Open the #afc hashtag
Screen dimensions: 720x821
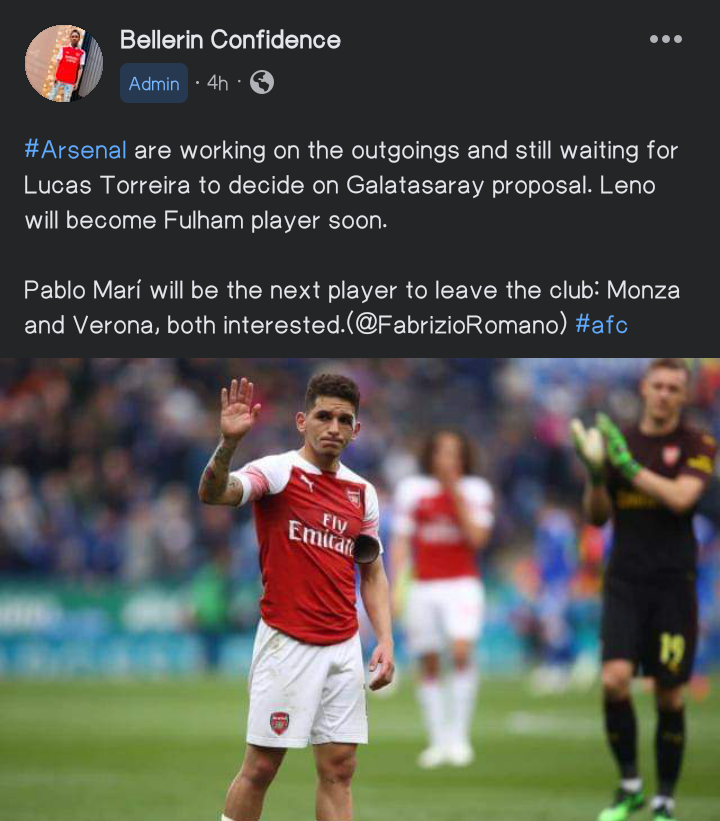click(602, 325)
